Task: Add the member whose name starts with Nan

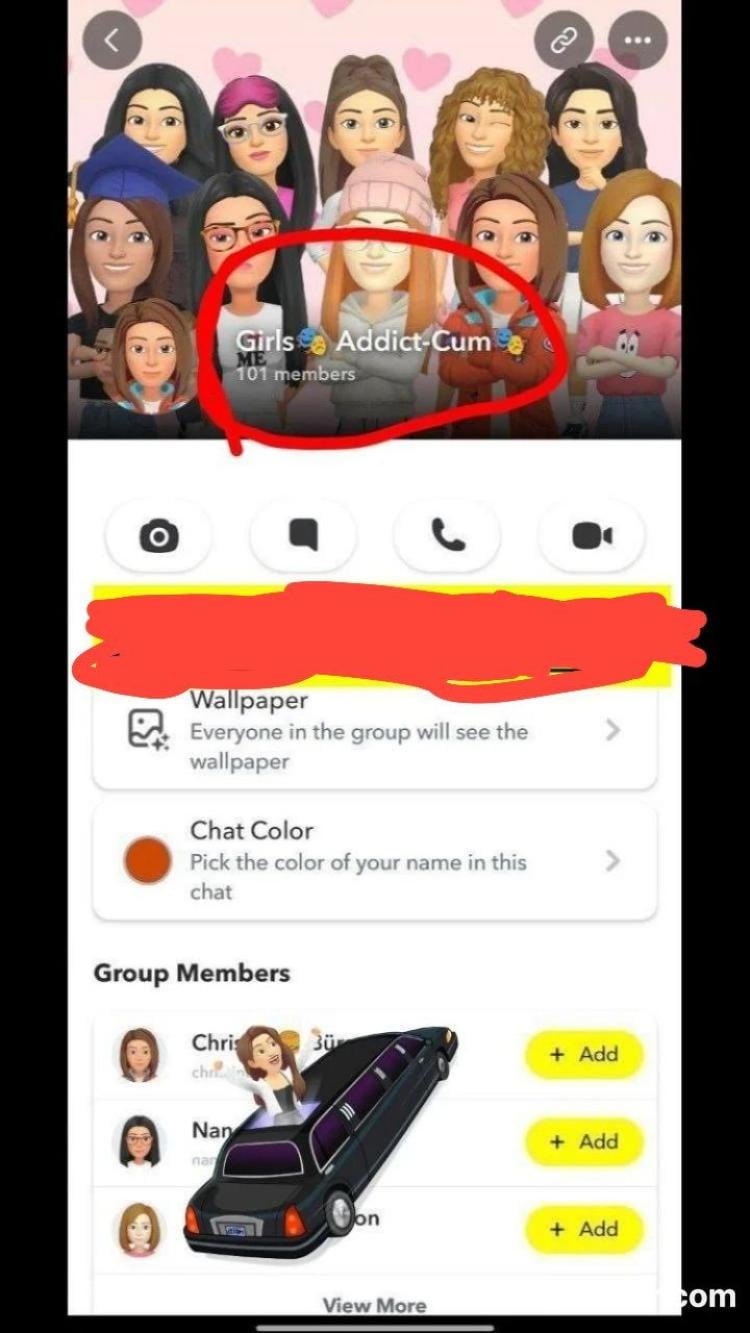Action: coord(584,1142)
